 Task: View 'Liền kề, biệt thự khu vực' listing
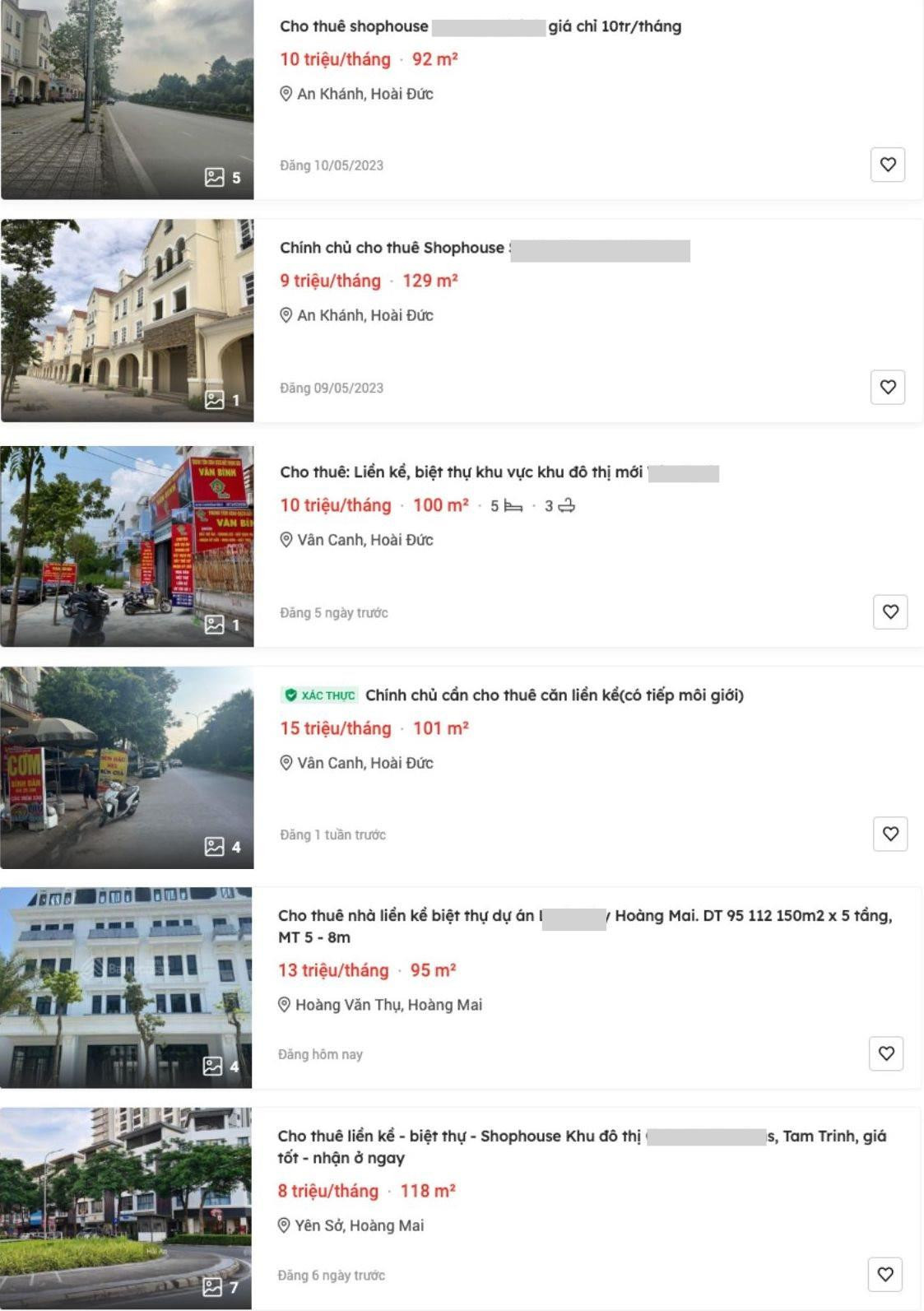(x=461, y=472)
